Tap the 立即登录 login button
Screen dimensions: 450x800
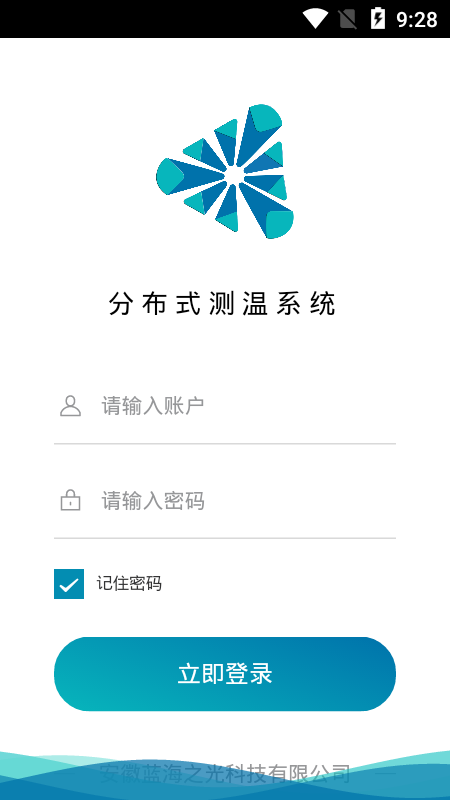coord(225,673)
